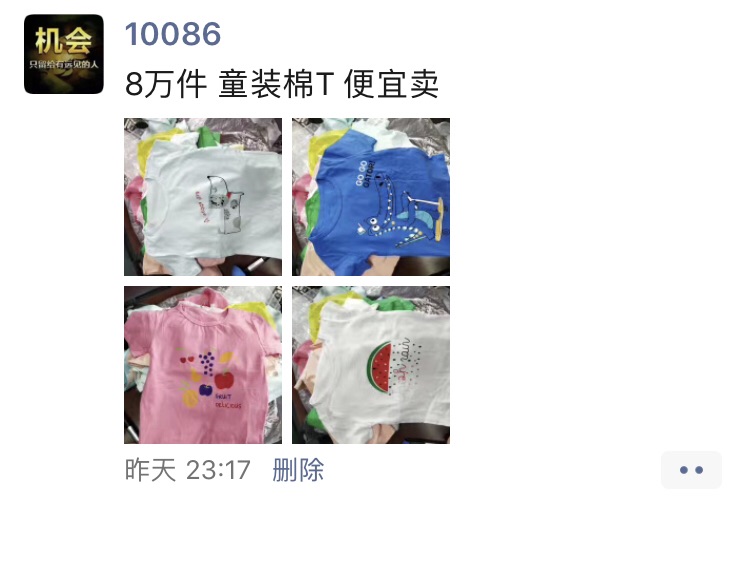View the blue crocodile T-shirt photo
Screen dimensions: 750x569
pos(371,197)
